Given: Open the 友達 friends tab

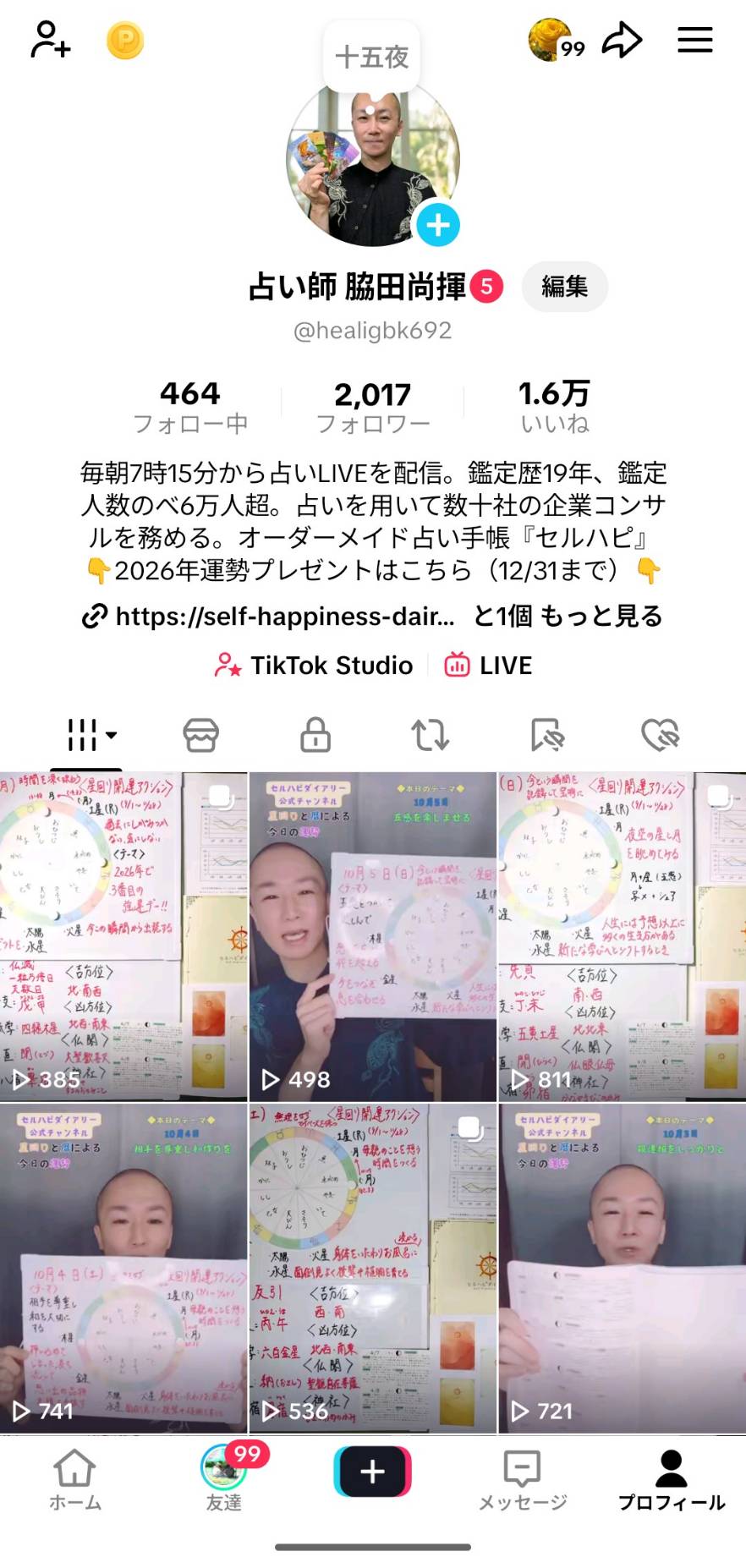Looking at the screenshot, I should [x=224, y=1480].
